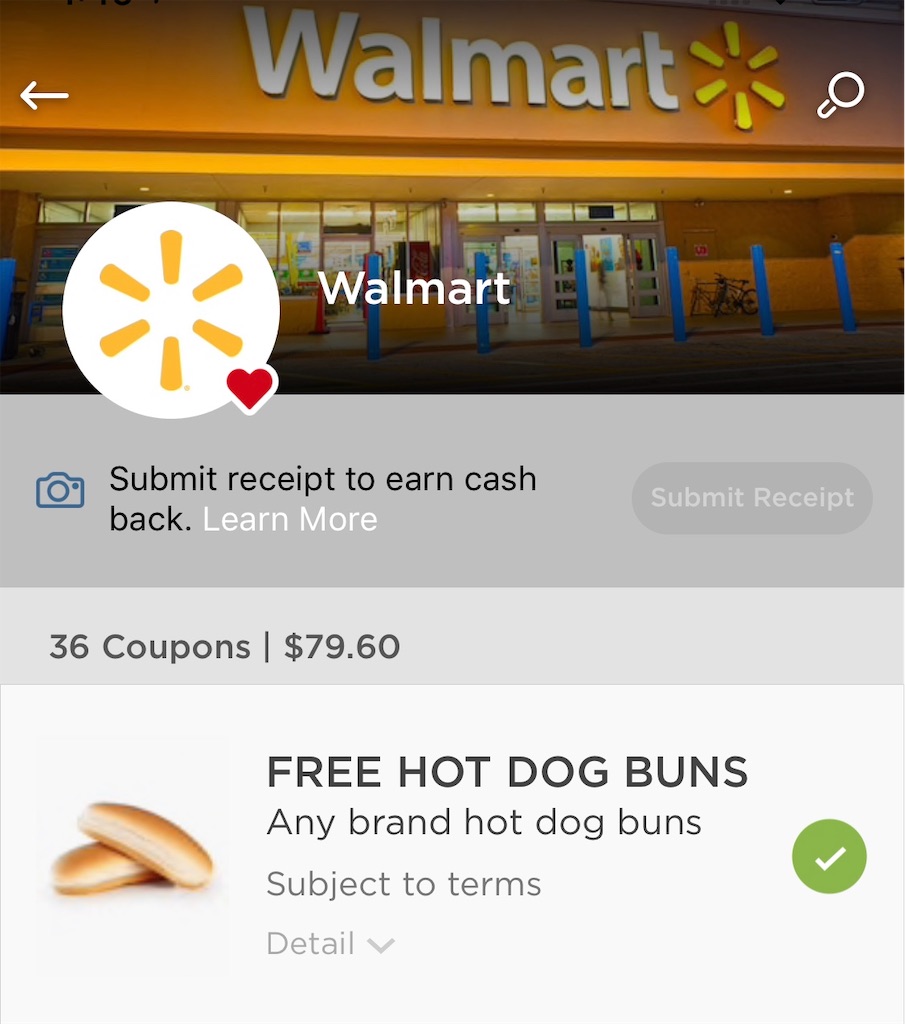Toggle the green checkmark on hot dog buns coupon
The height and width of the screenshot is (1024, 905).
click(829, 857)
